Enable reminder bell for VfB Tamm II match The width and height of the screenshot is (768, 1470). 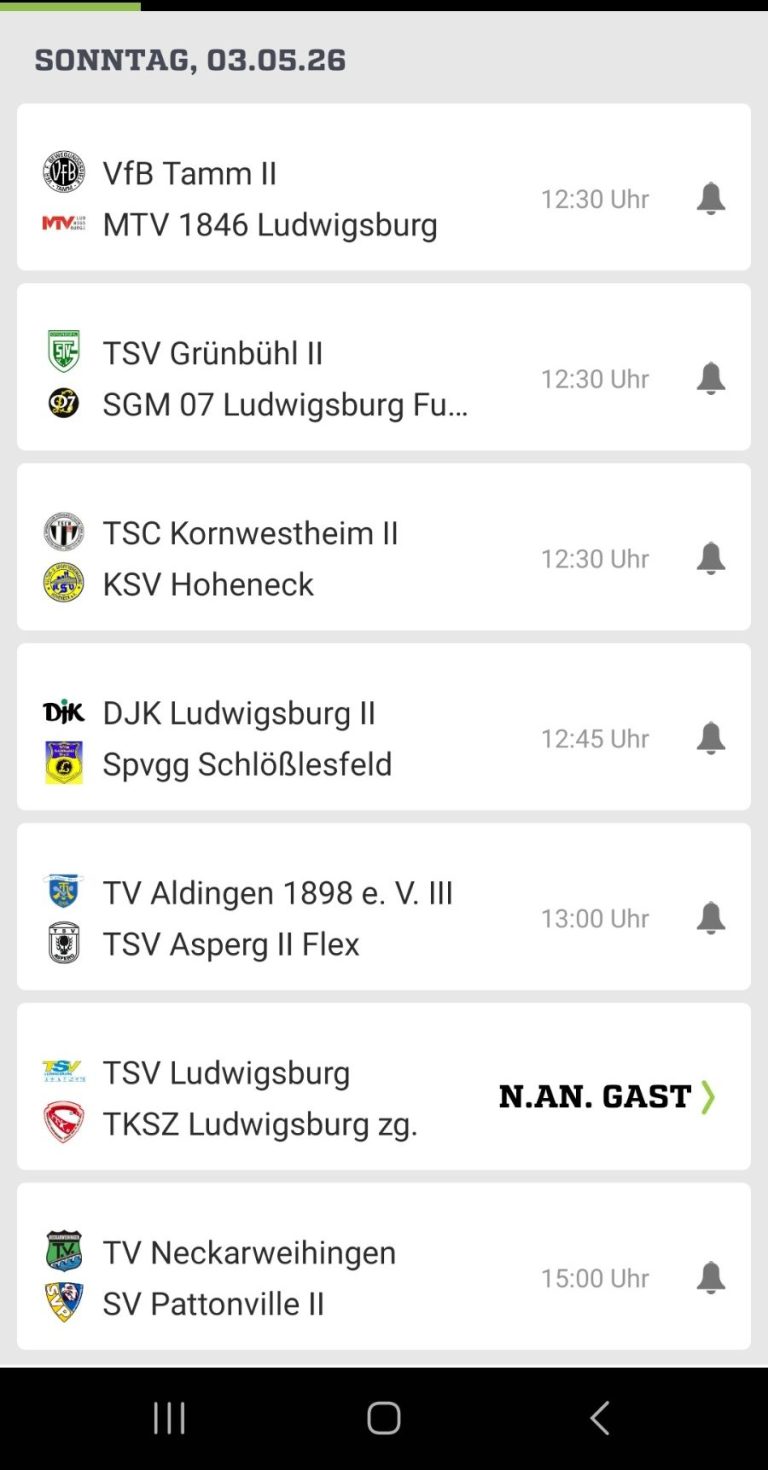coord(710,198)
